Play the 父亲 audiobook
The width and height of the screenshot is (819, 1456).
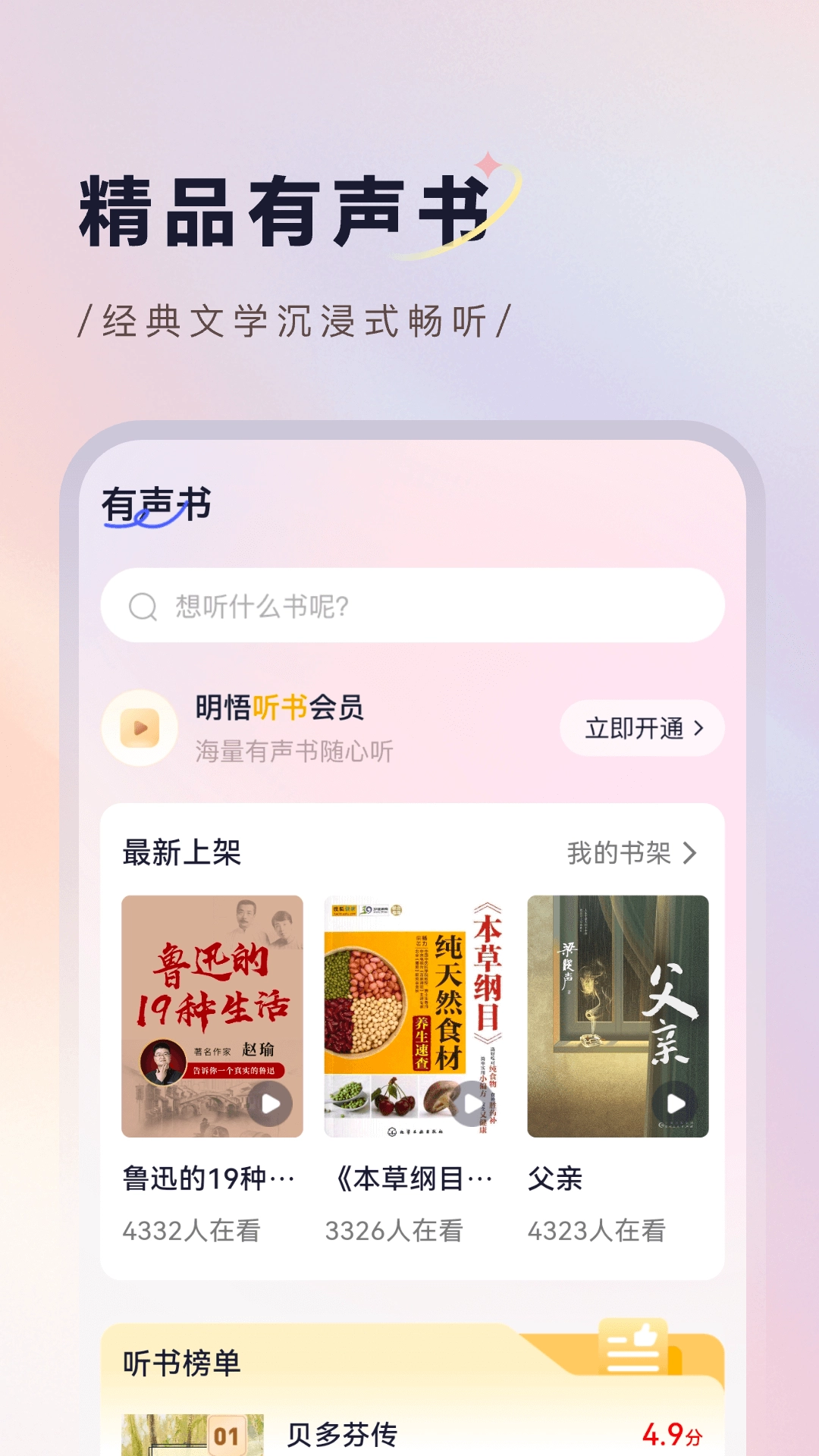pyautogui.click(x=673, y=1100)
